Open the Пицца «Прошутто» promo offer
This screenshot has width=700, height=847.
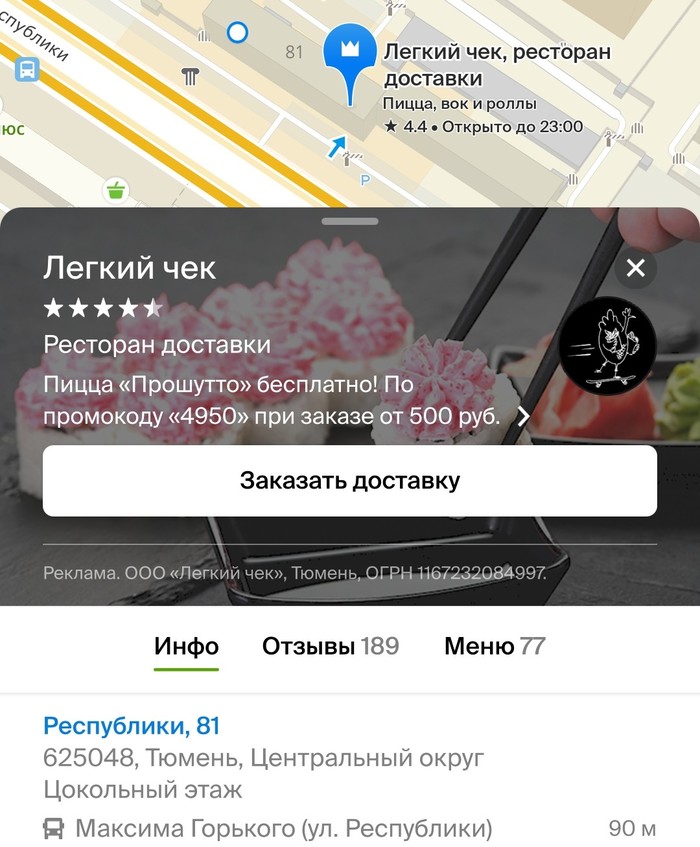pyautogui.click(x=285, y=400)
